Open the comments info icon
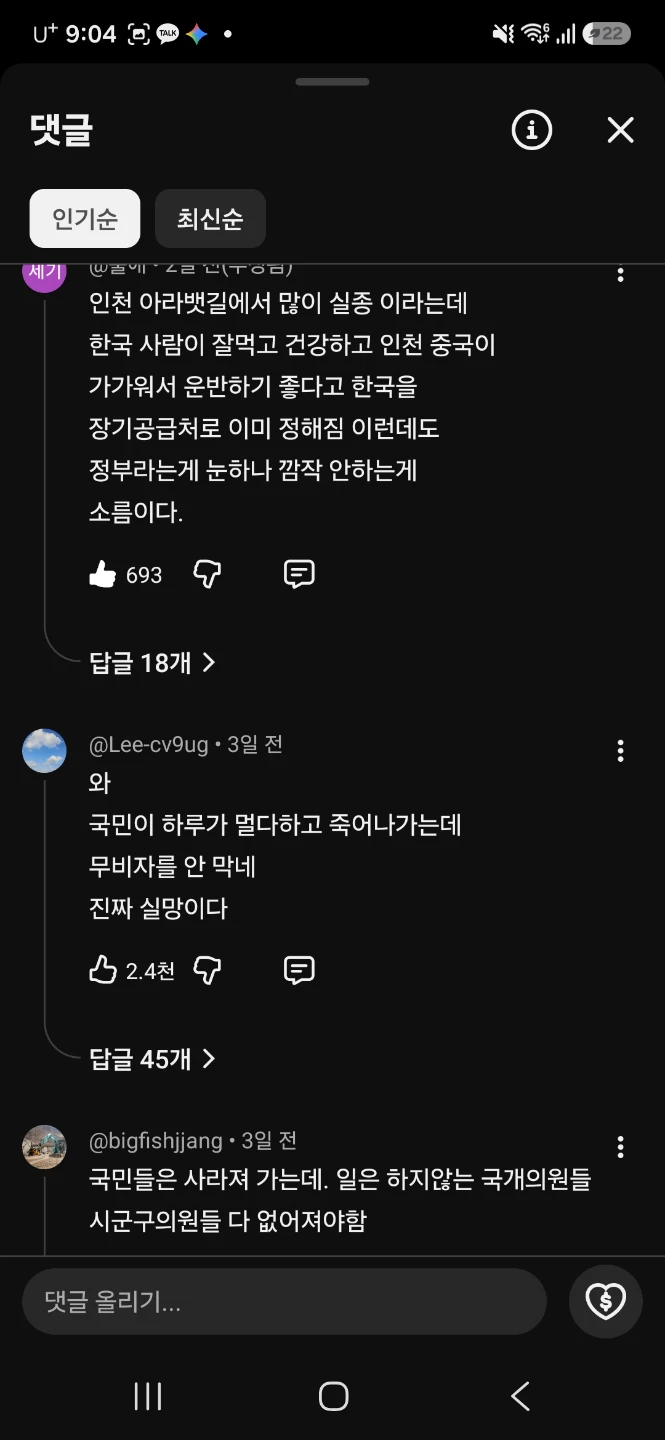 pyautogui.click(x=532, y=130)
